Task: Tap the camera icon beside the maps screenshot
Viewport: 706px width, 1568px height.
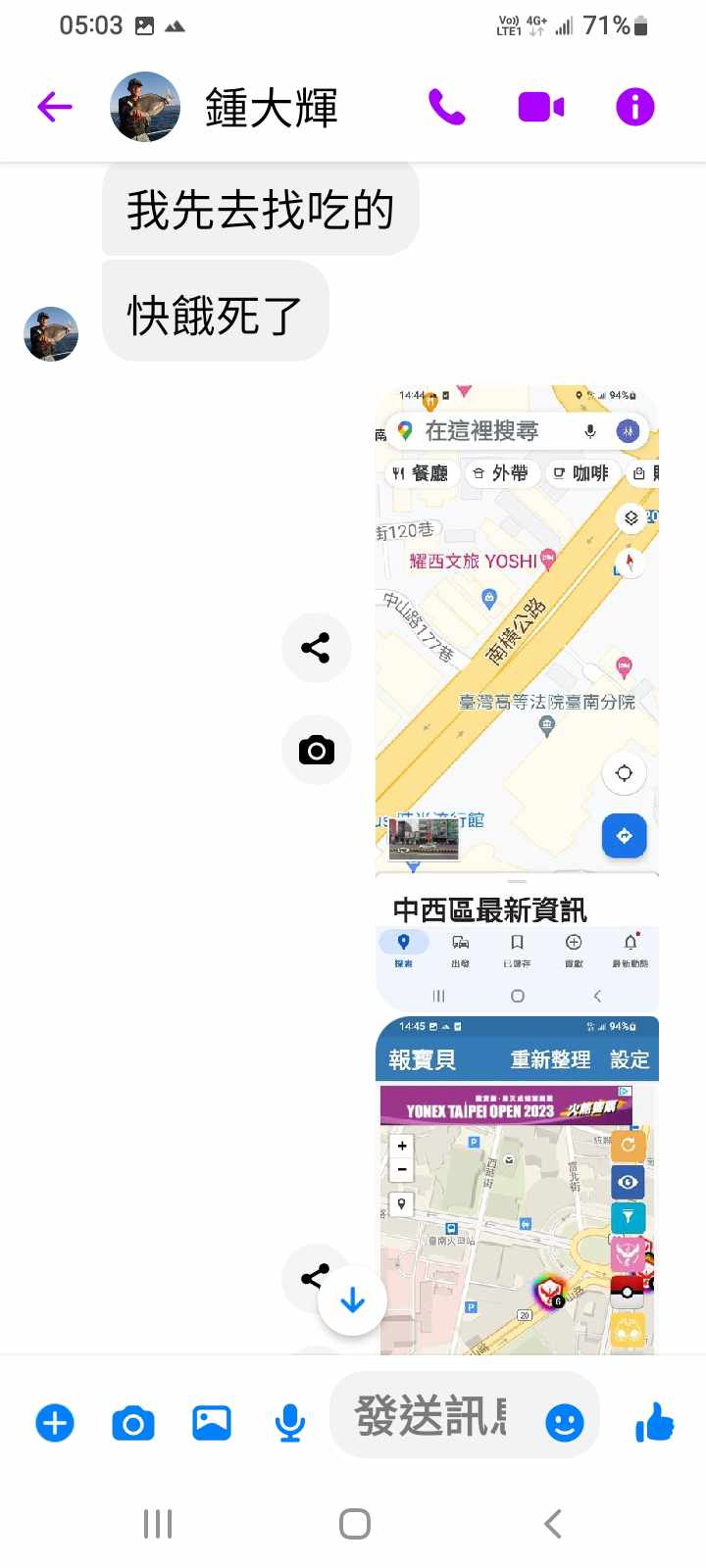Action: [x=316, y=751]
